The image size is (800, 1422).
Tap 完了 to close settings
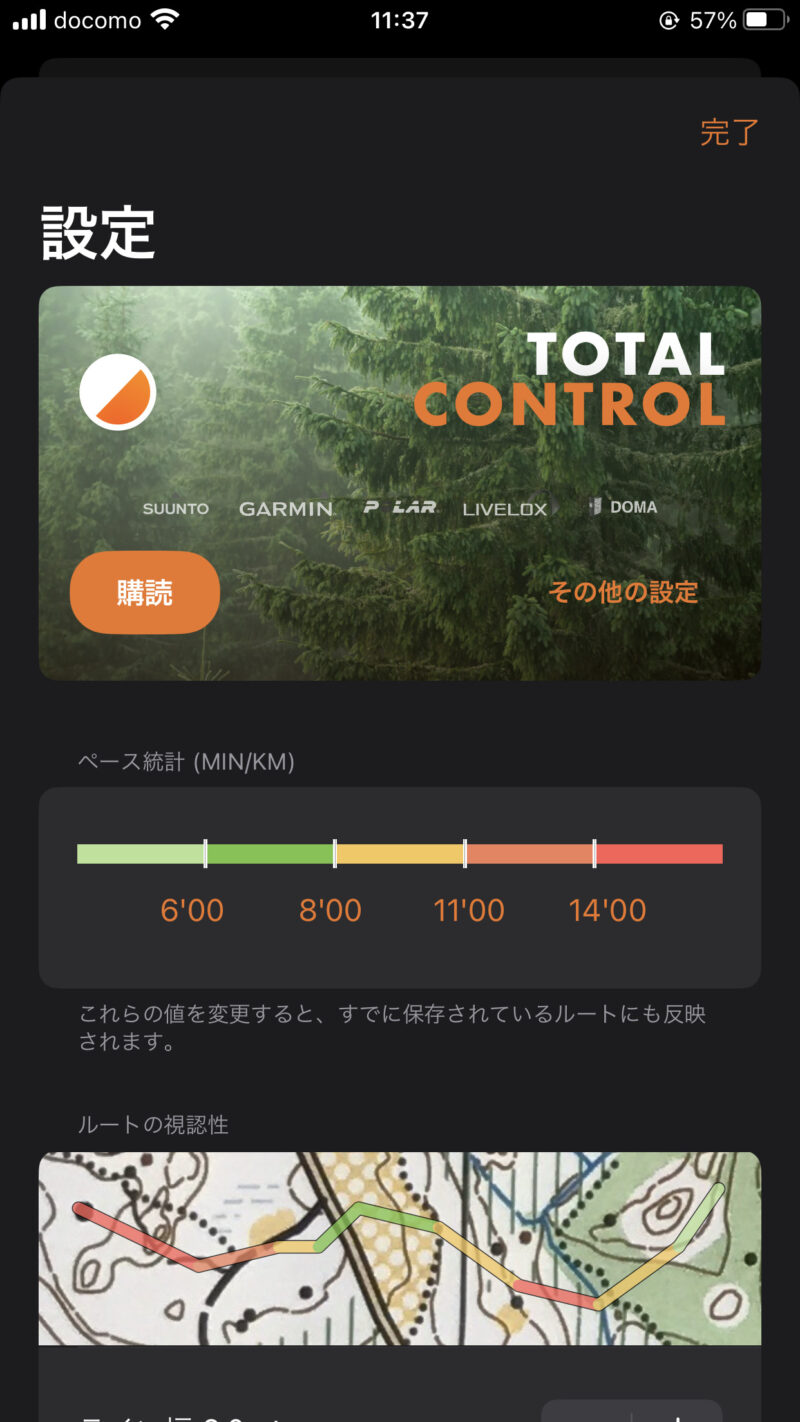coord(729,132)
